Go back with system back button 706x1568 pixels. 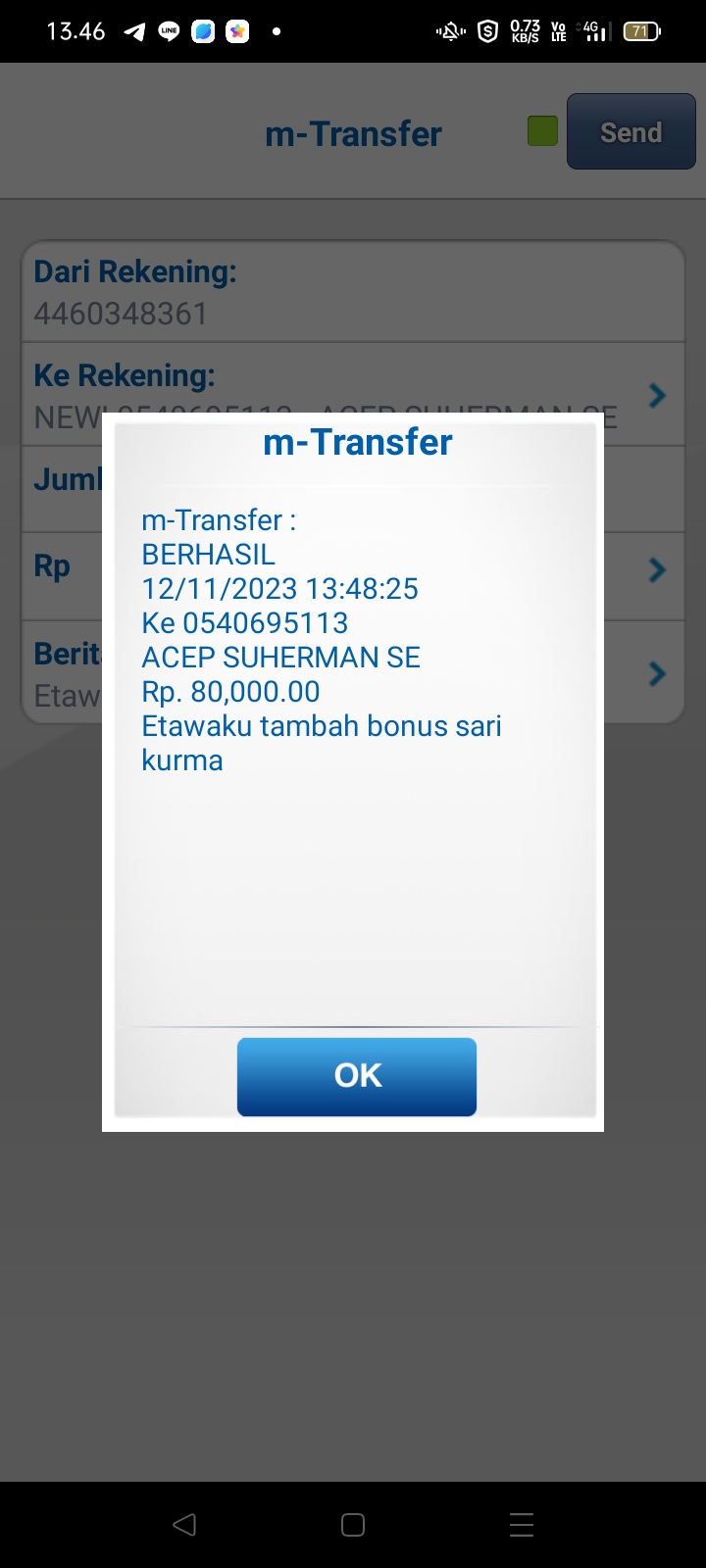pyautogui.click(x=184, y=1524)
